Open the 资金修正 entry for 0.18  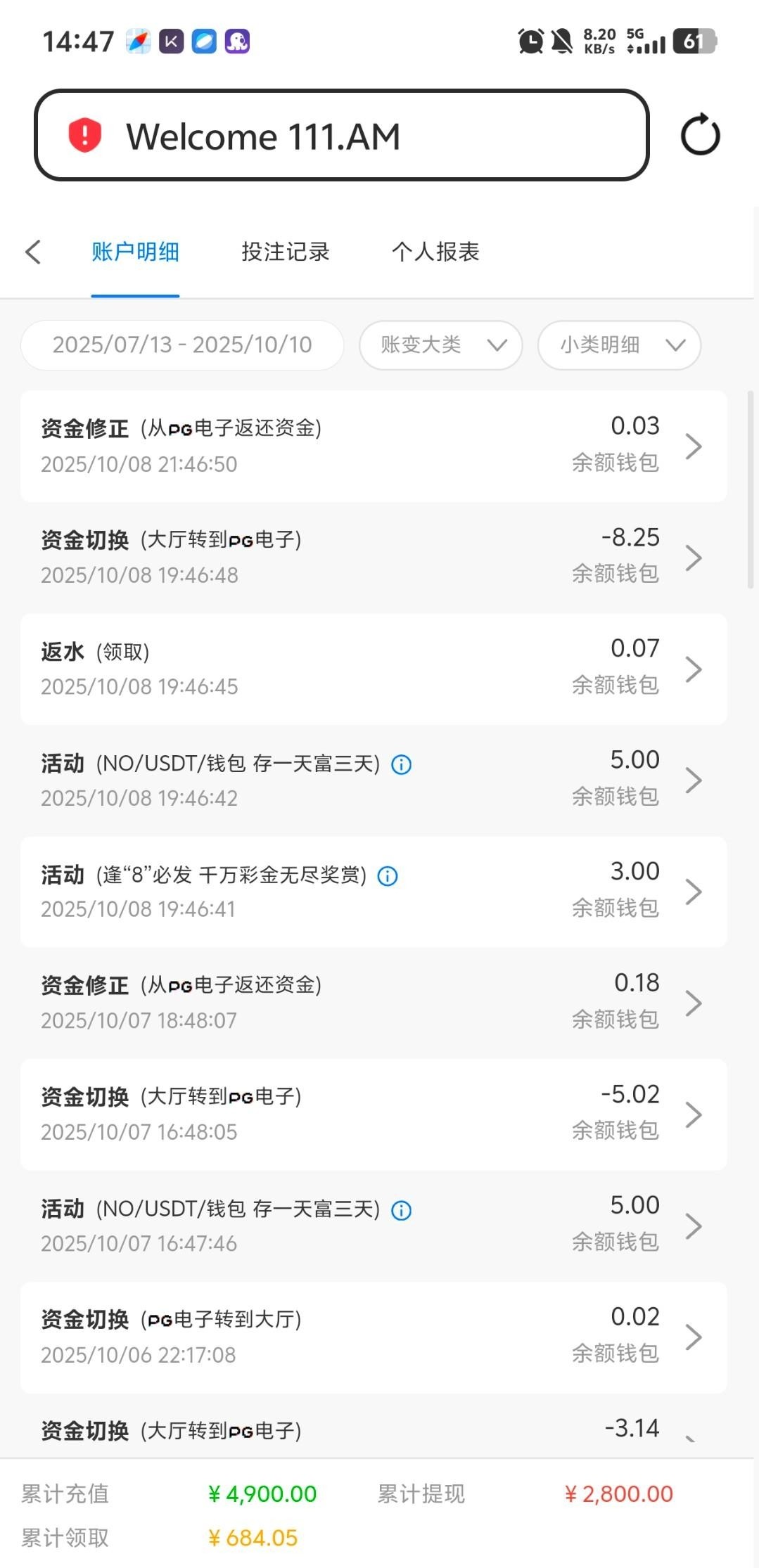pyautogui.click(x=373, y=1003)
